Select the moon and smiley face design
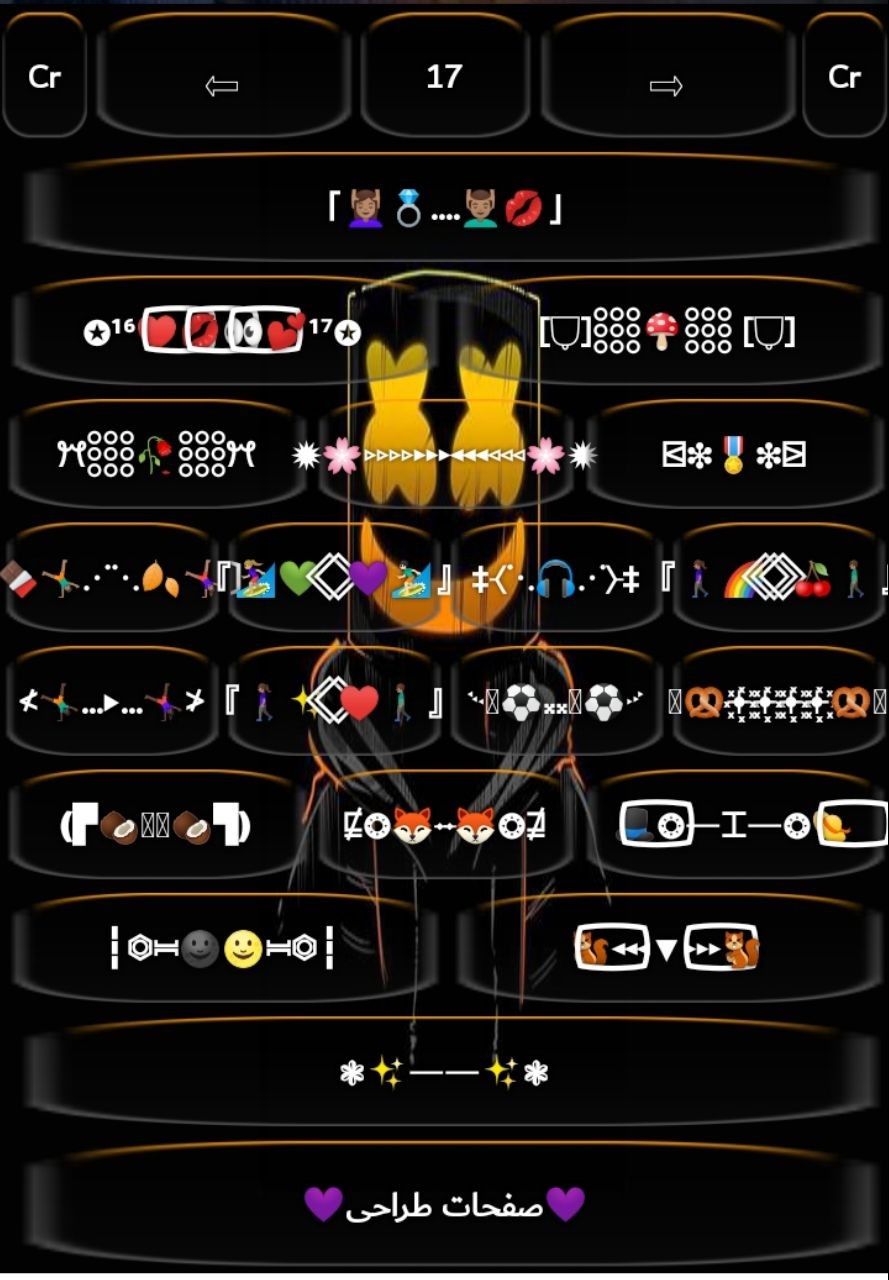 [222, 949]
